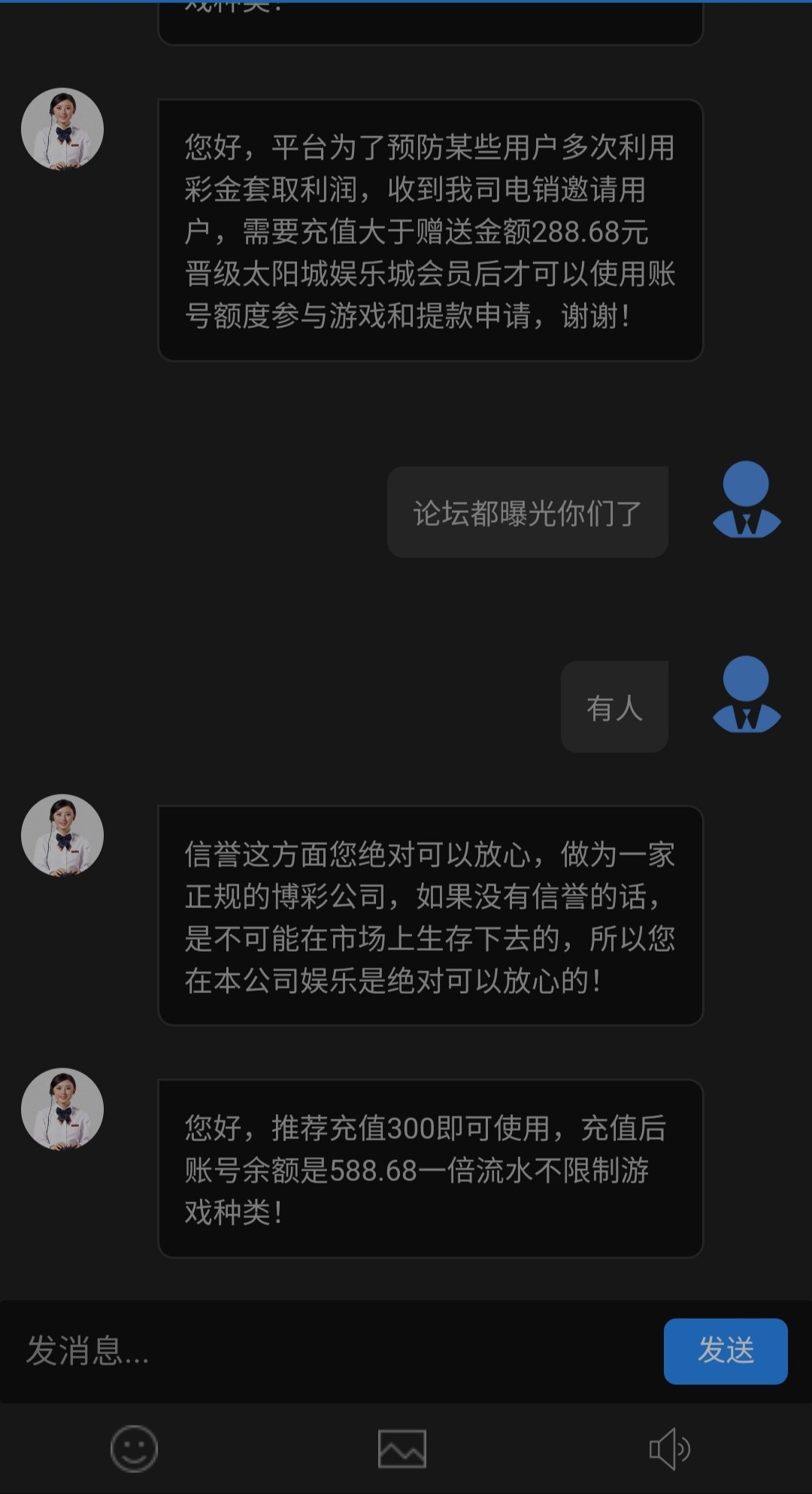
Task: Open the emoji picker
Action: [x=134, y=1449]
